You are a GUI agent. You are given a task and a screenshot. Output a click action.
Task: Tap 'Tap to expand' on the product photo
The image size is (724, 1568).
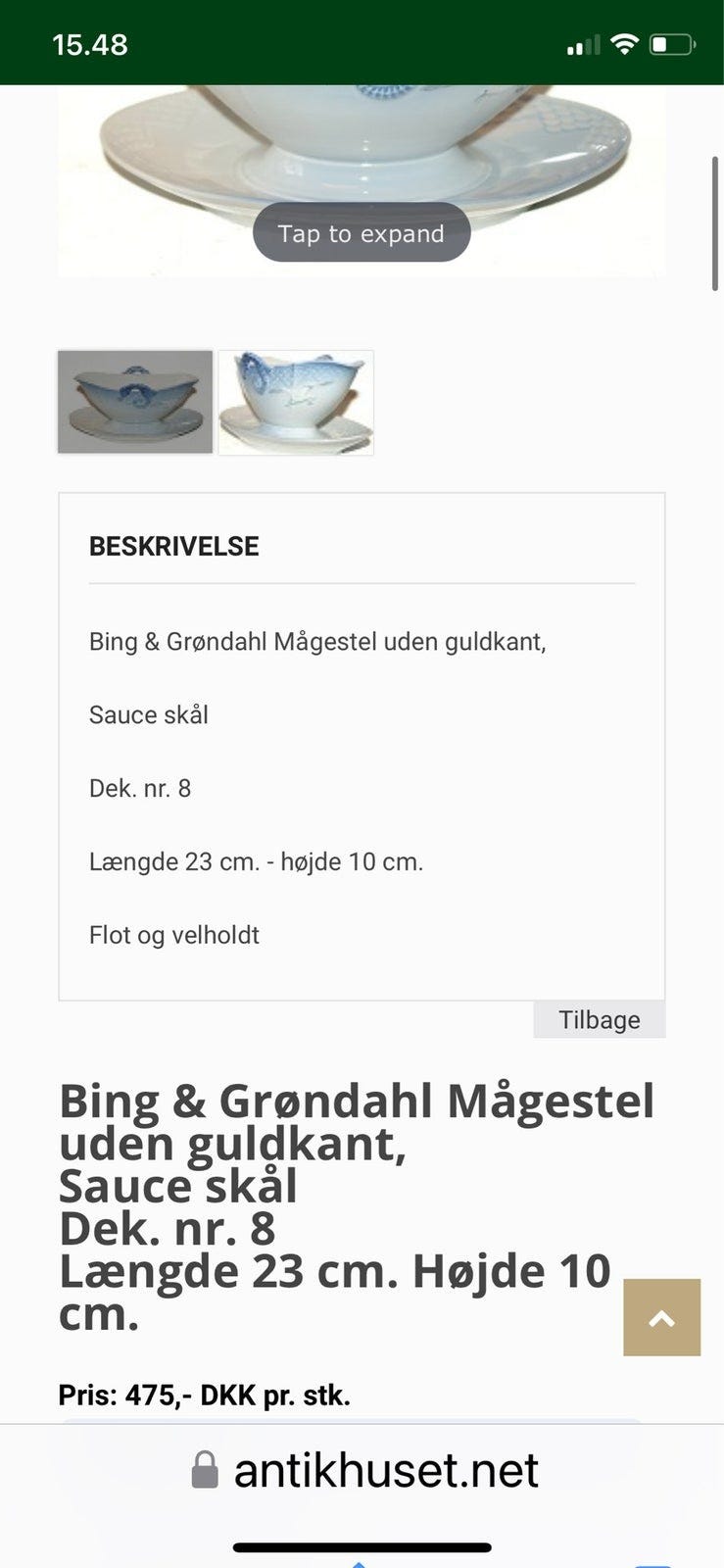pyautogui.click(x=362, y=232)
